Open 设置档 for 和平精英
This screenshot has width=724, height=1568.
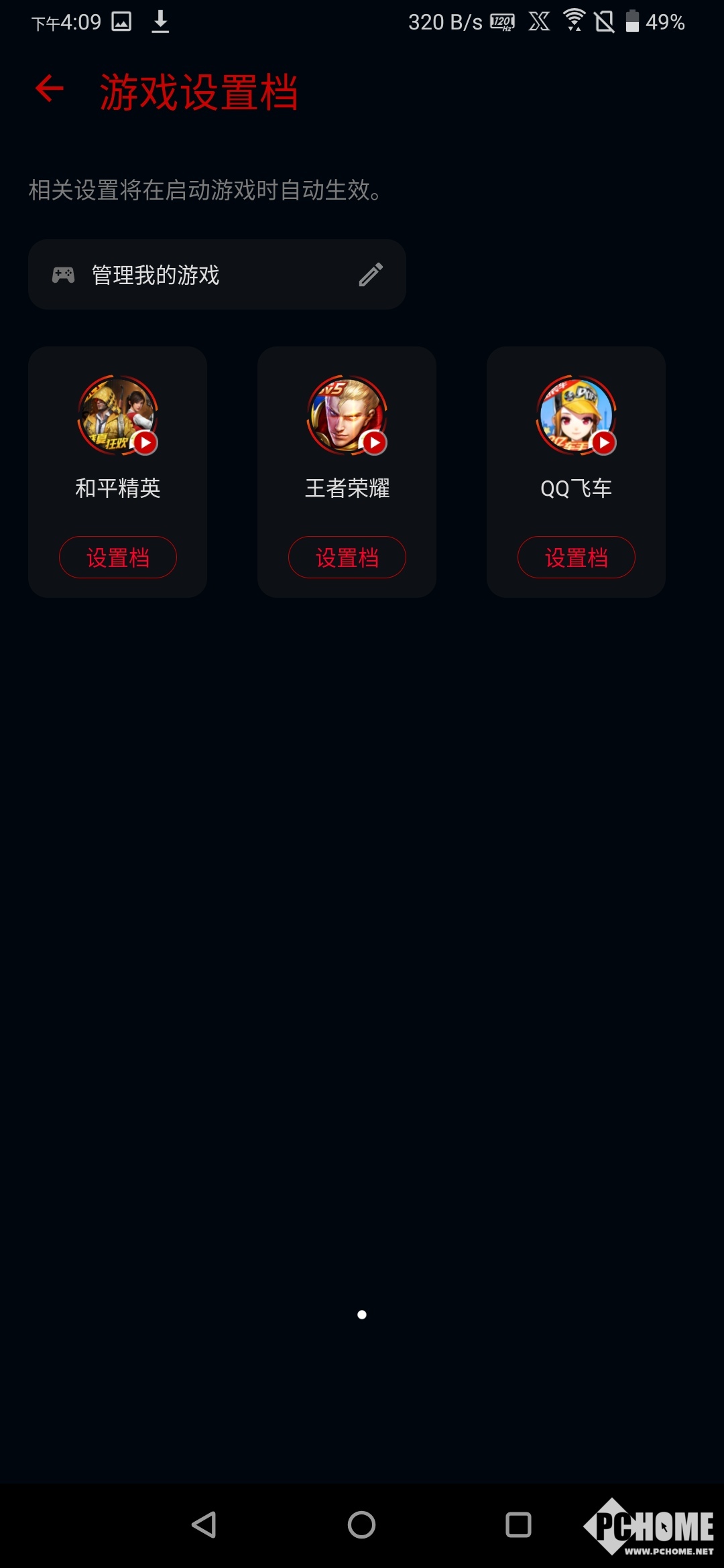coord(118,557)
